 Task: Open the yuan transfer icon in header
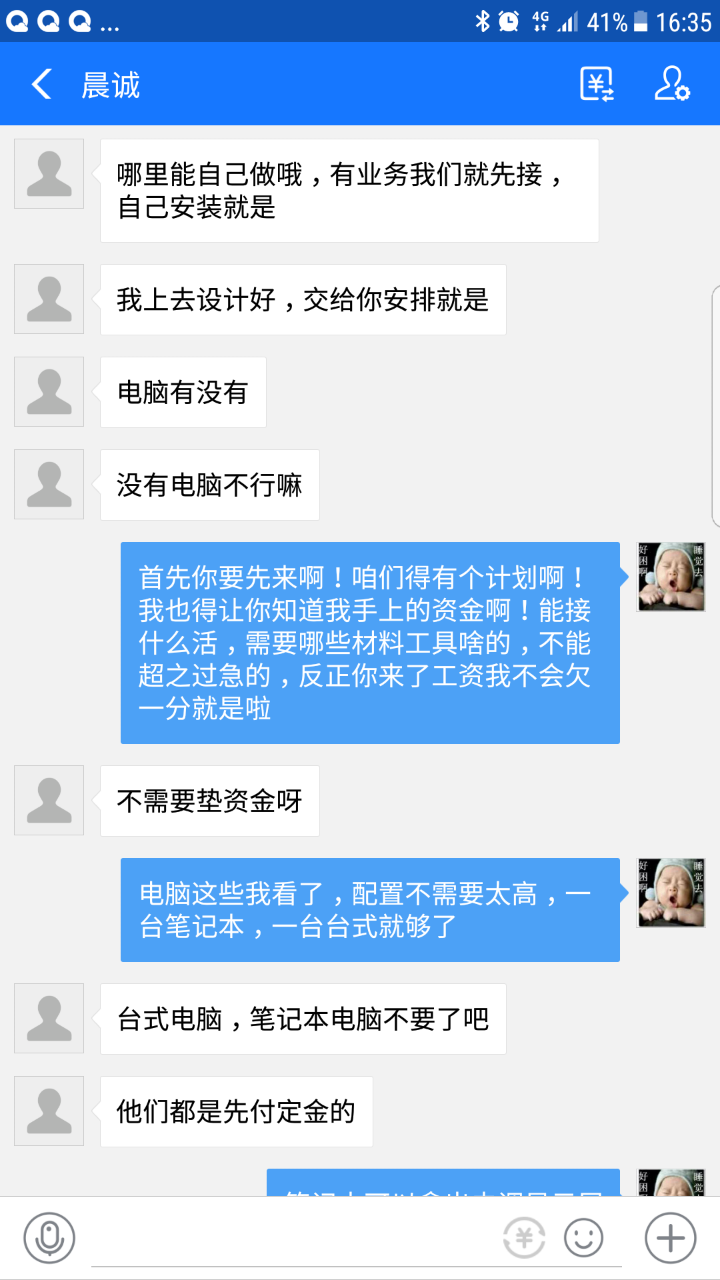(x=597, y=84)
